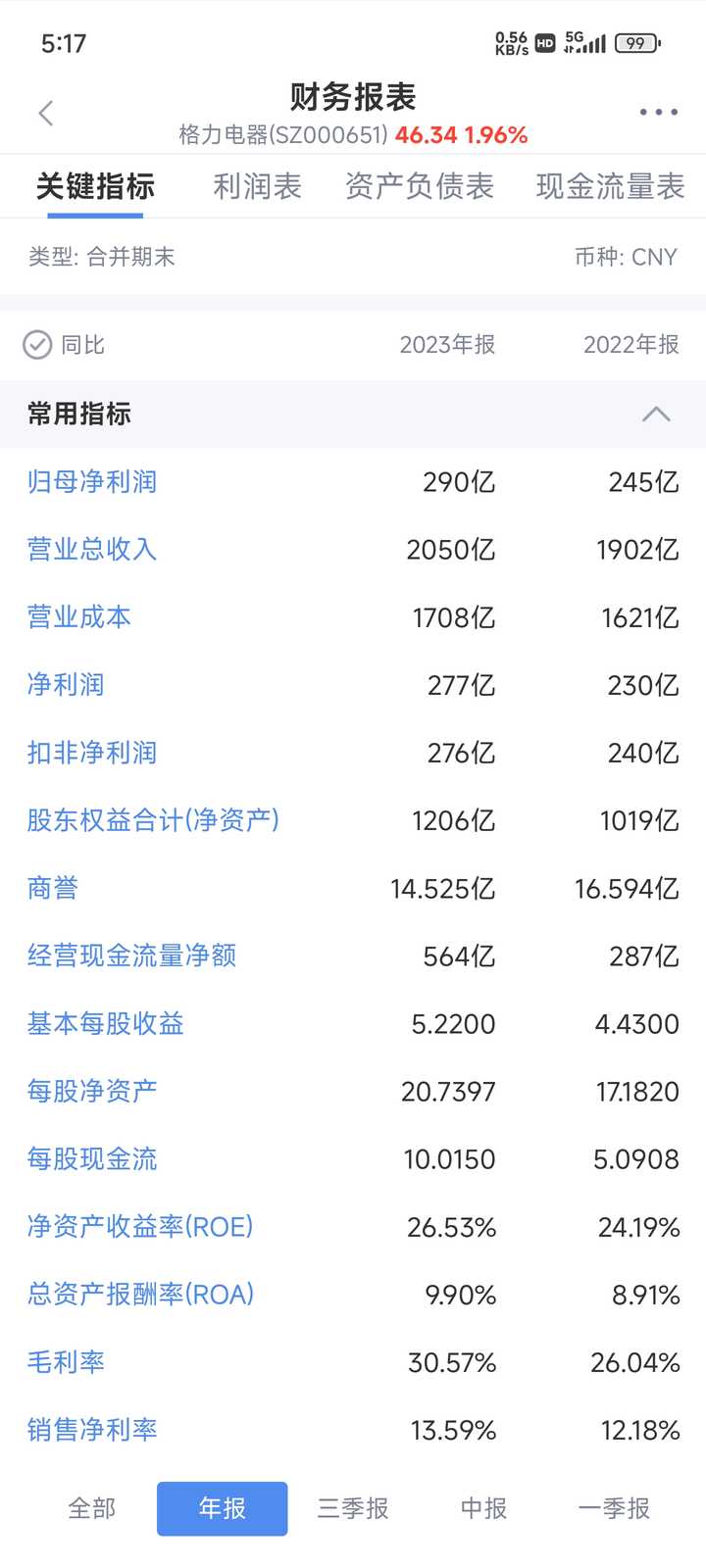Select the 全部 report filter

[92, 1508]
